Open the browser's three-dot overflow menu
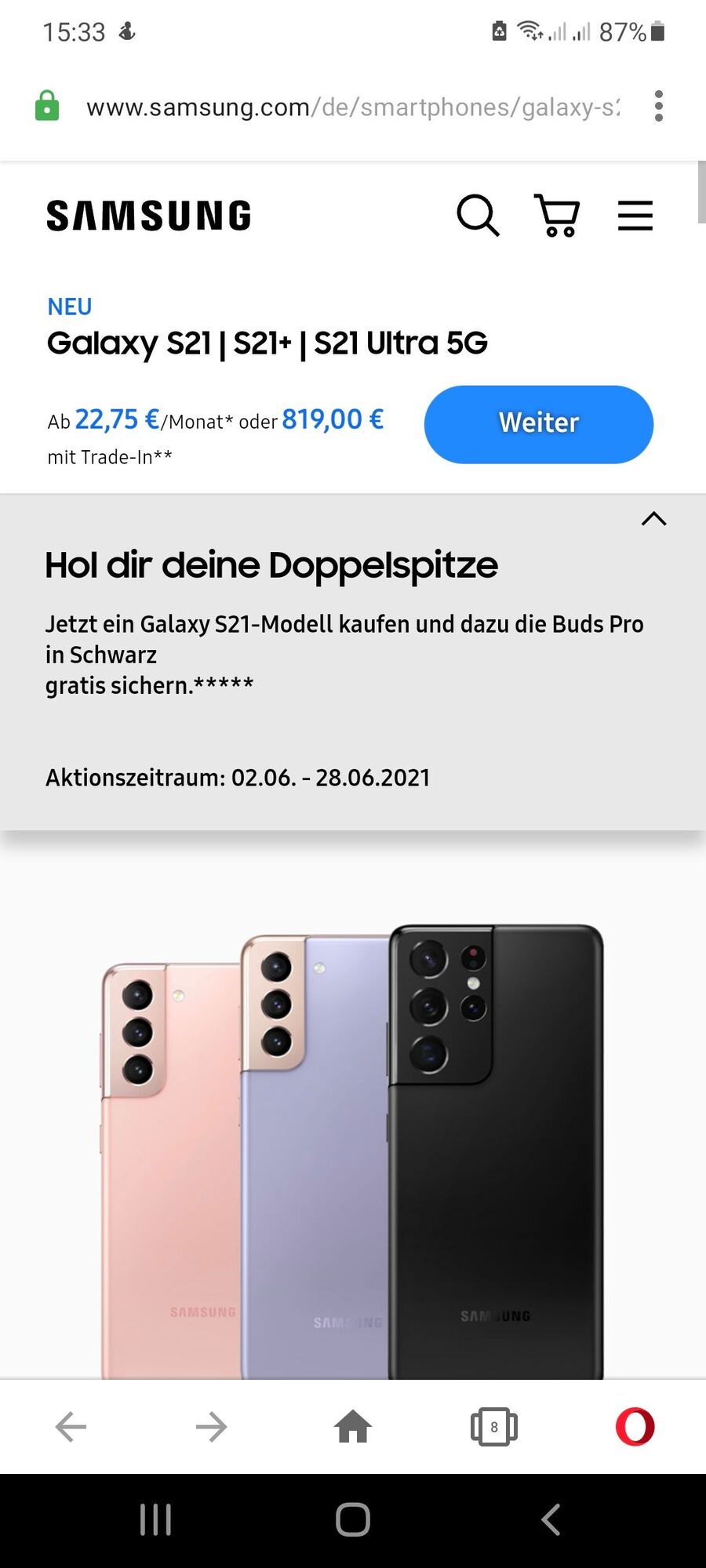Image resolution: width=706 pixels, height=1568 pixels. point(658,106)
